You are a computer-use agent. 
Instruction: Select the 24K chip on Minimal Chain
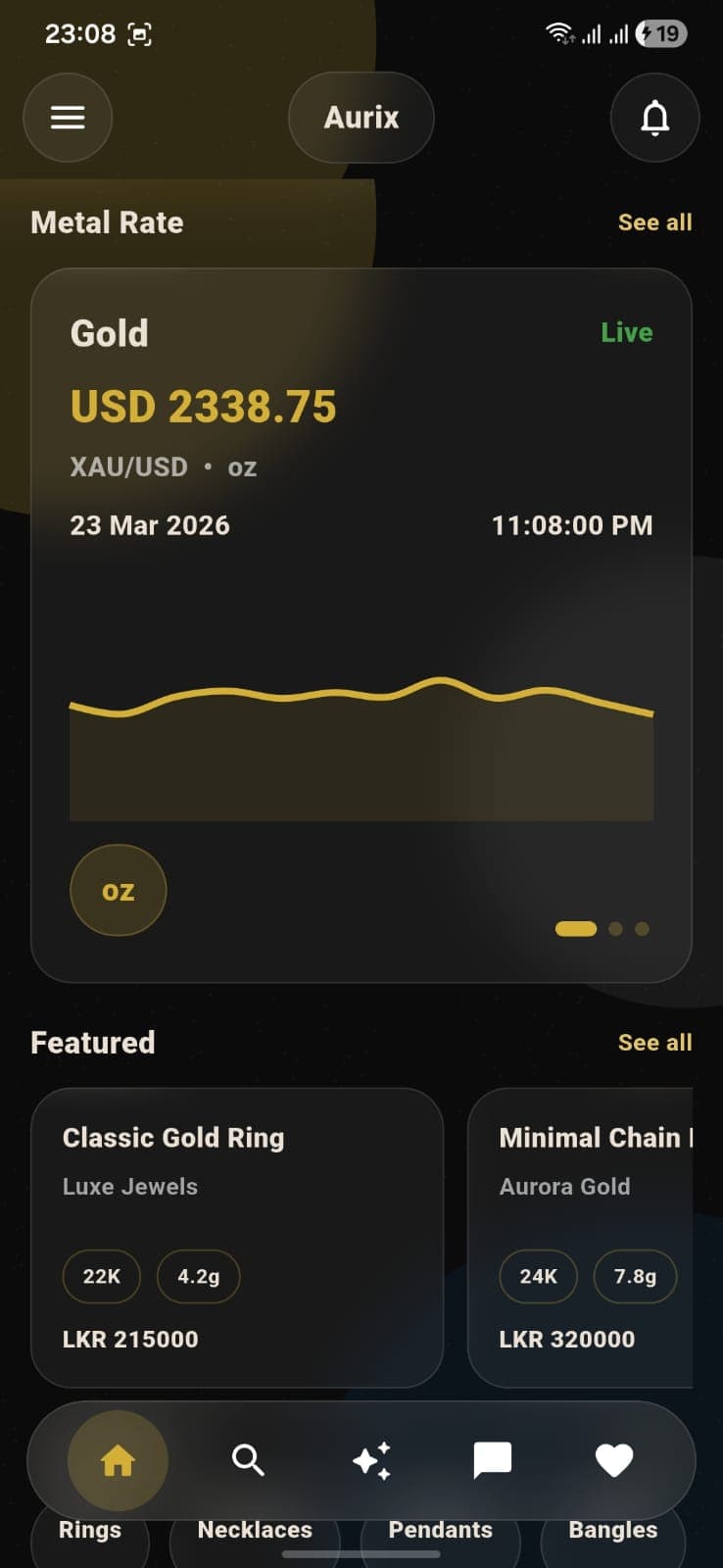538,1276
